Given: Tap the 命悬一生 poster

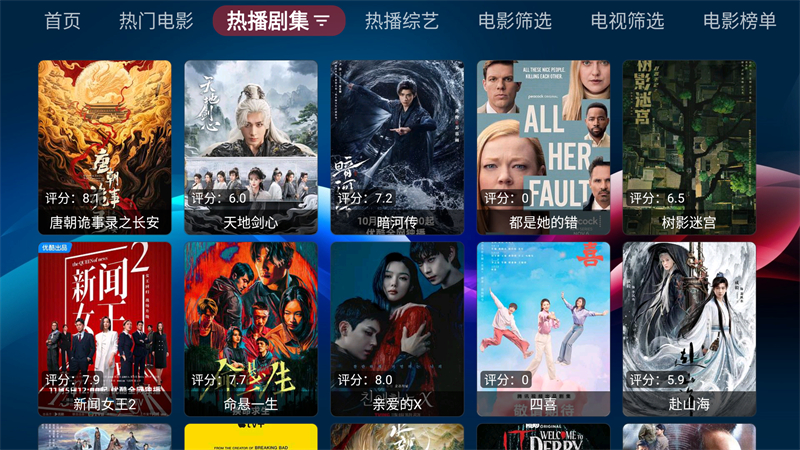Looking at the screenshot, I should (250, 329).
